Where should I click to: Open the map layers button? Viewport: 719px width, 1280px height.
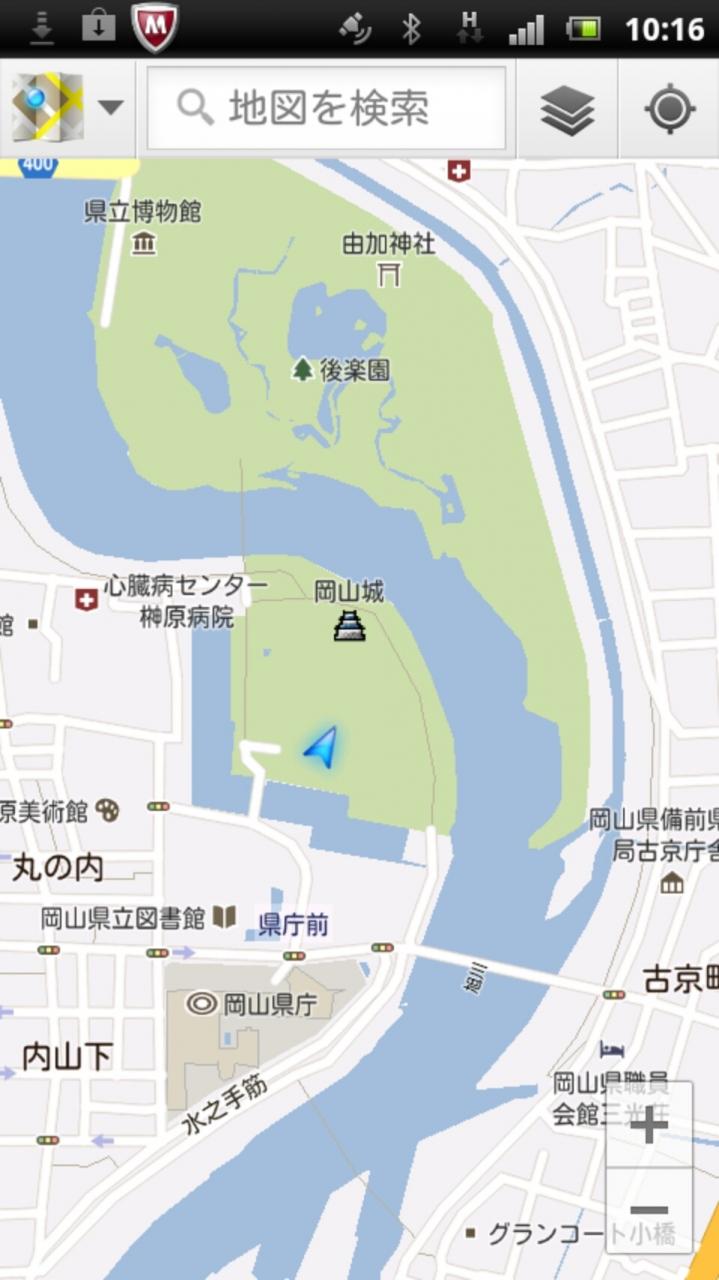(567, 109)
